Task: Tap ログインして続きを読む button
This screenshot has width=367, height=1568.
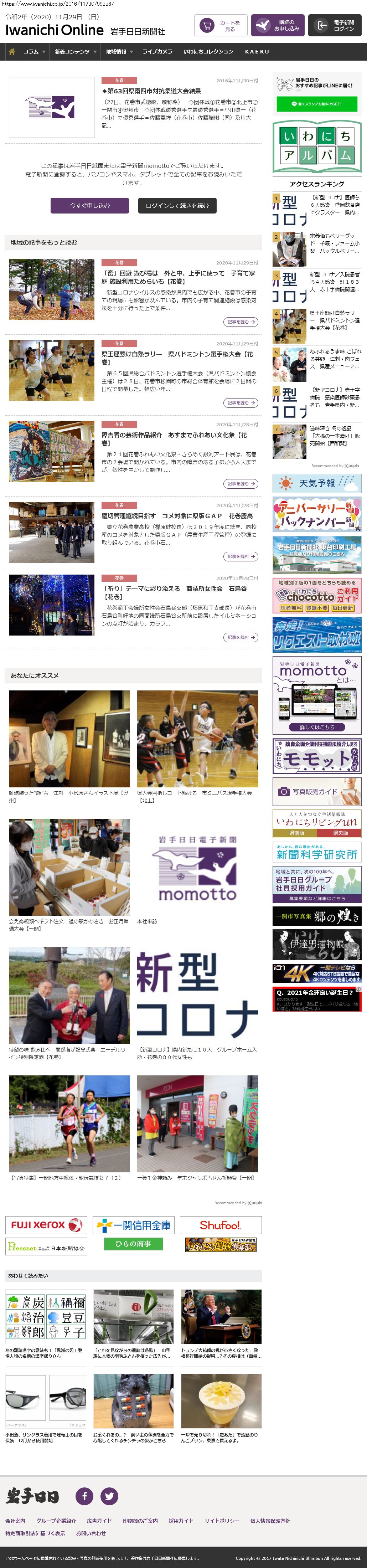Action: coord(177,206)
